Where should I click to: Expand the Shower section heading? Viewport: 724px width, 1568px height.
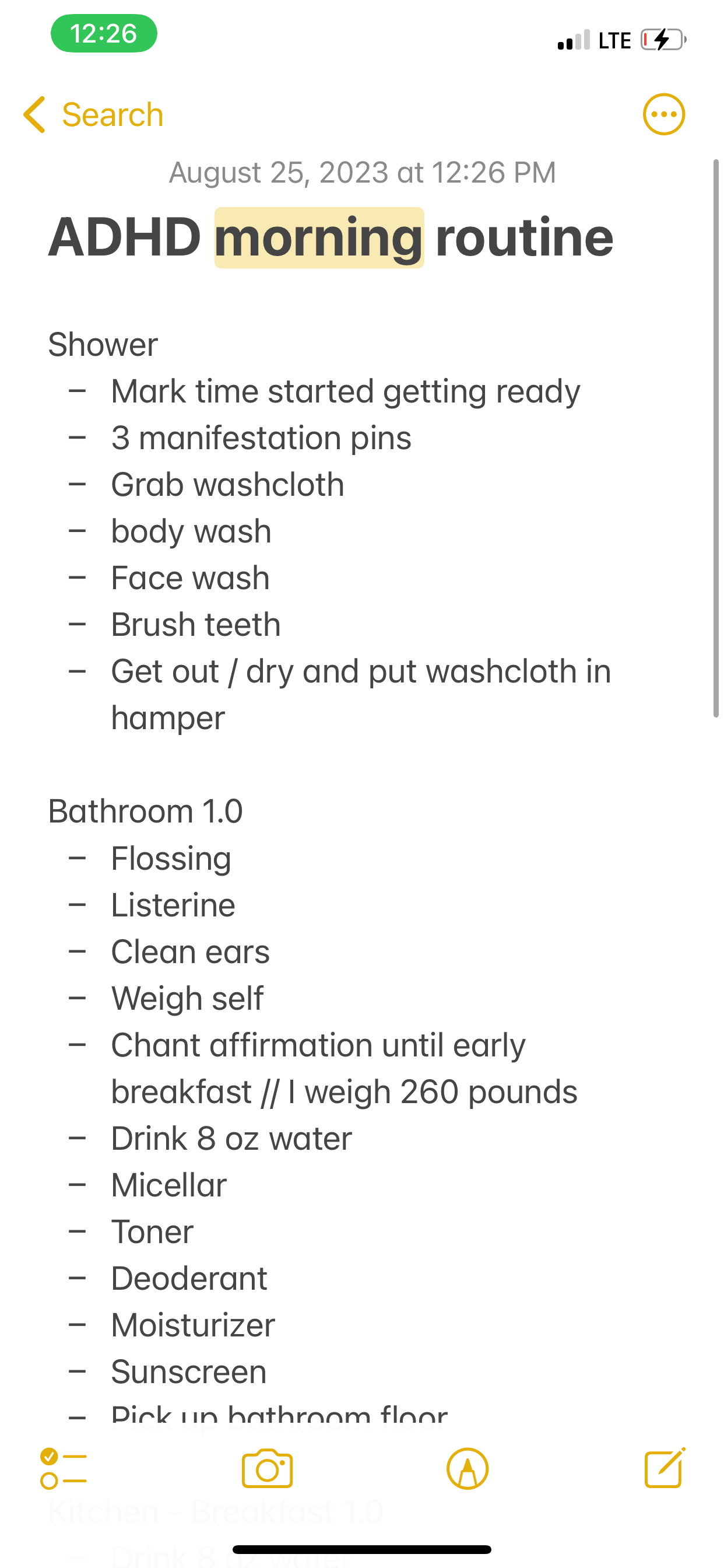click(102, 345)
